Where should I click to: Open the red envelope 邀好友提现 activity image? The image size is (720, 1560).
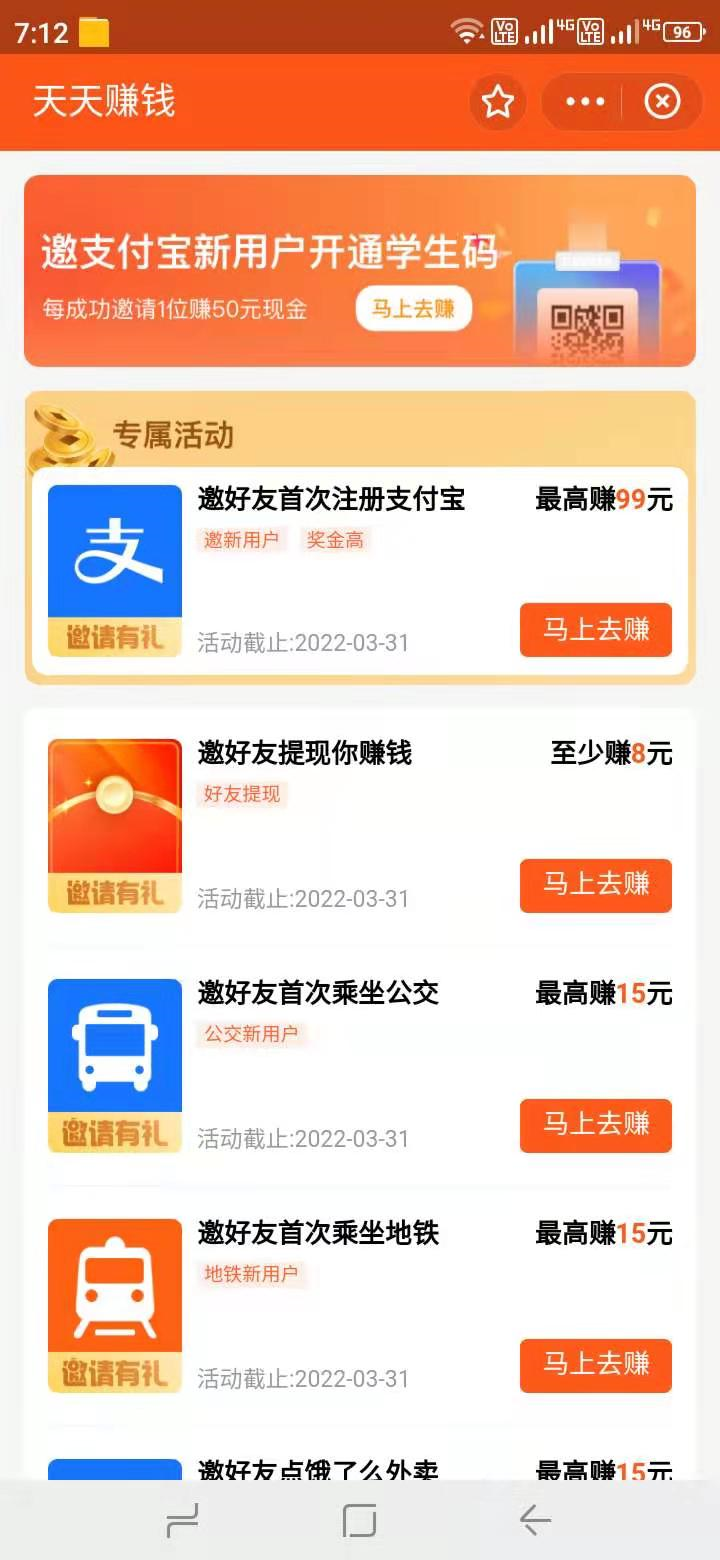[115, 825]
